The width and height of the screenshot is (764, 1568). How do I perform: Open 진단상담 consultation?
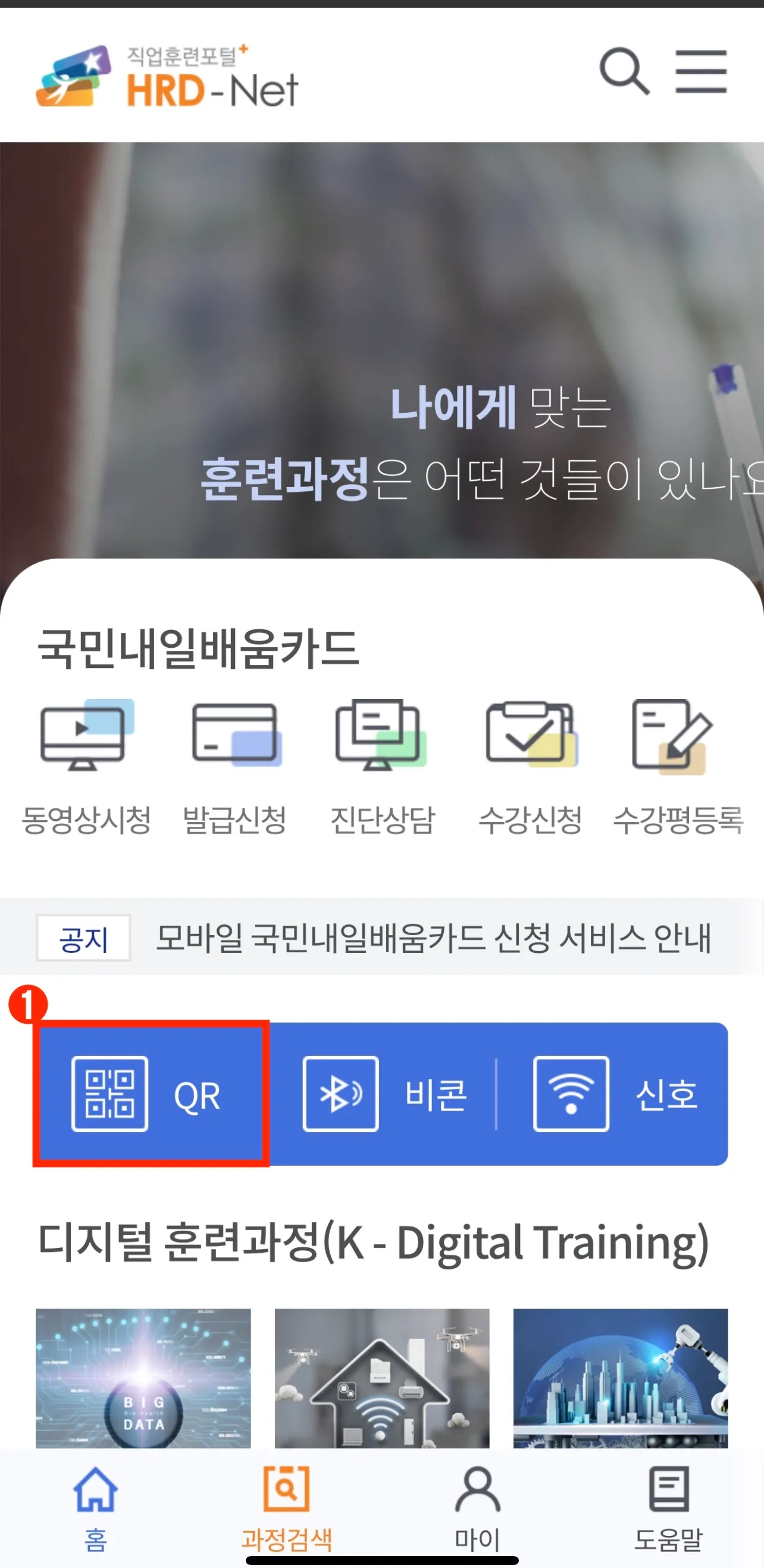tap(381, 767)
